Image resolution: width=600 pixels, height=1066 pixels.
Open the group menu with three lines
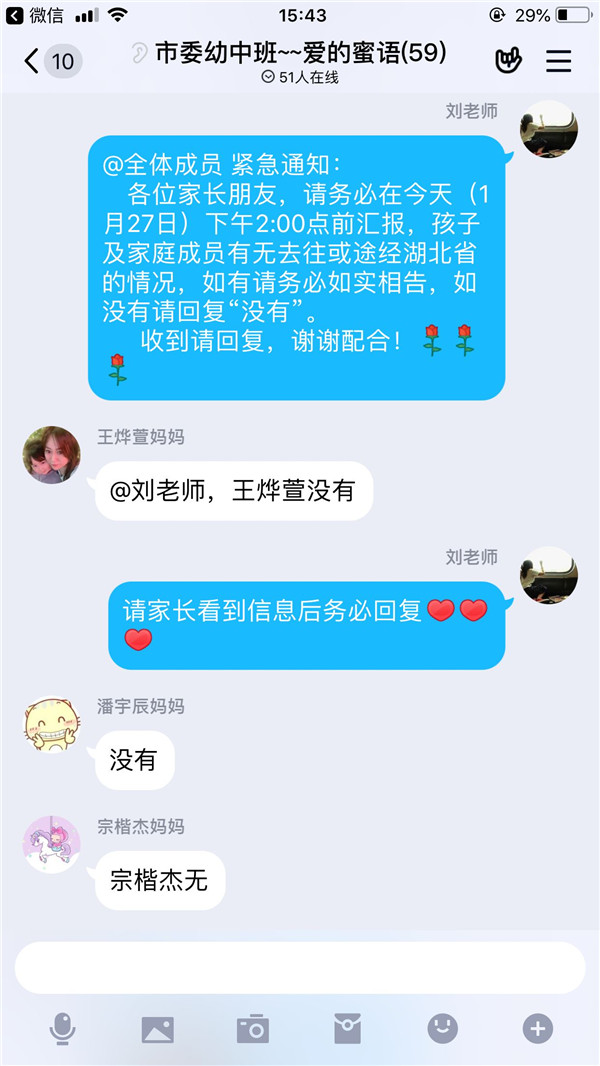tap(558, 61)
